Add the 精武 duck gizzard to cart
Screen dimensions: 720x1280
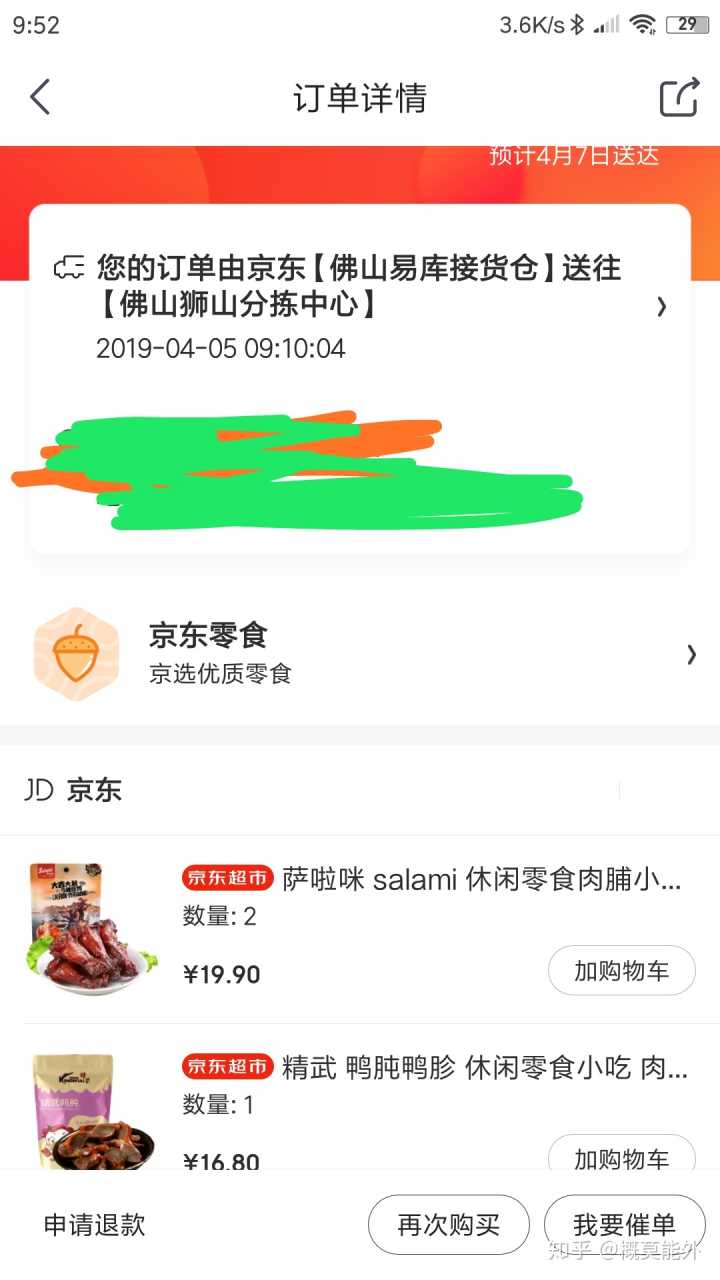click(x=621, y=1156)
